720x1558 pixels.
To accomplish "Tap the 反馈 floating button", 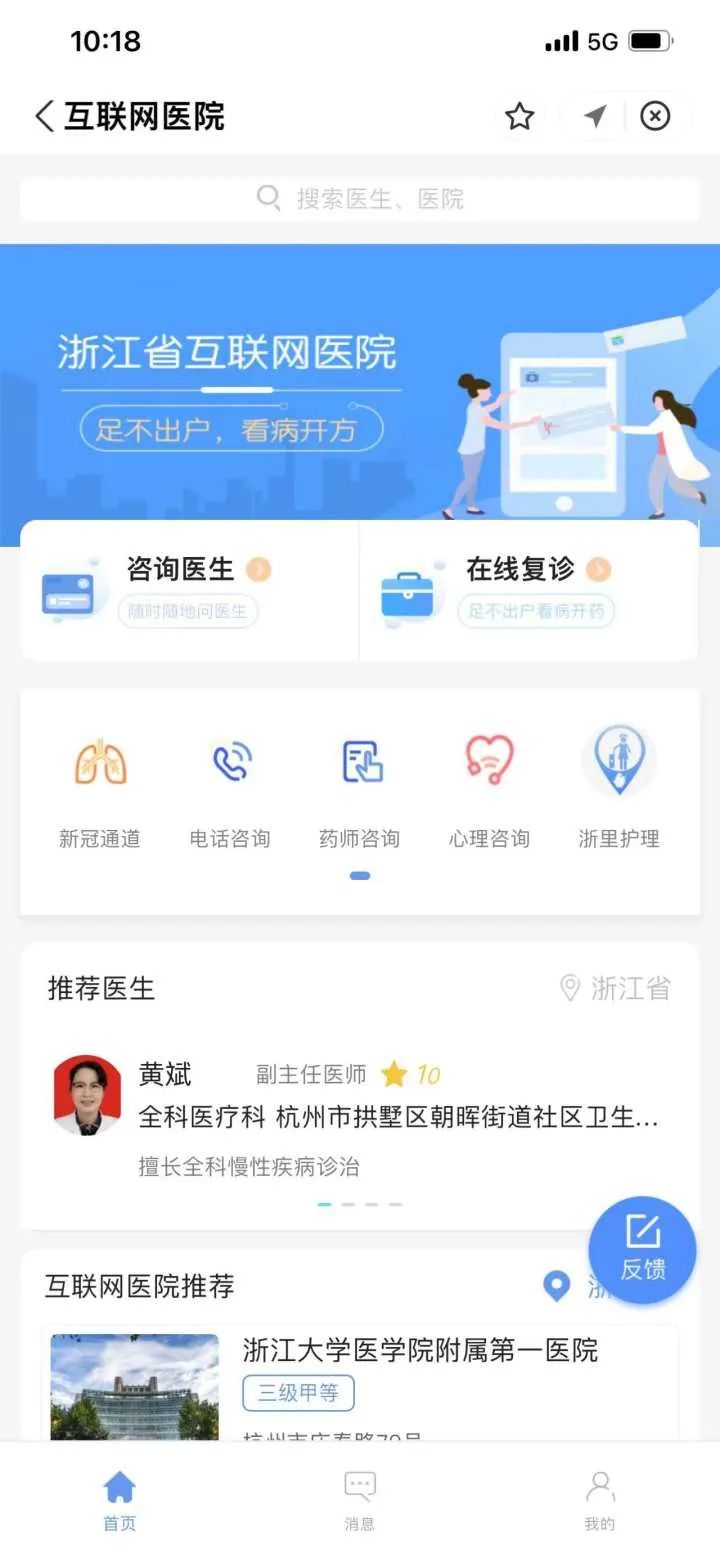I will coord(642,1250).
